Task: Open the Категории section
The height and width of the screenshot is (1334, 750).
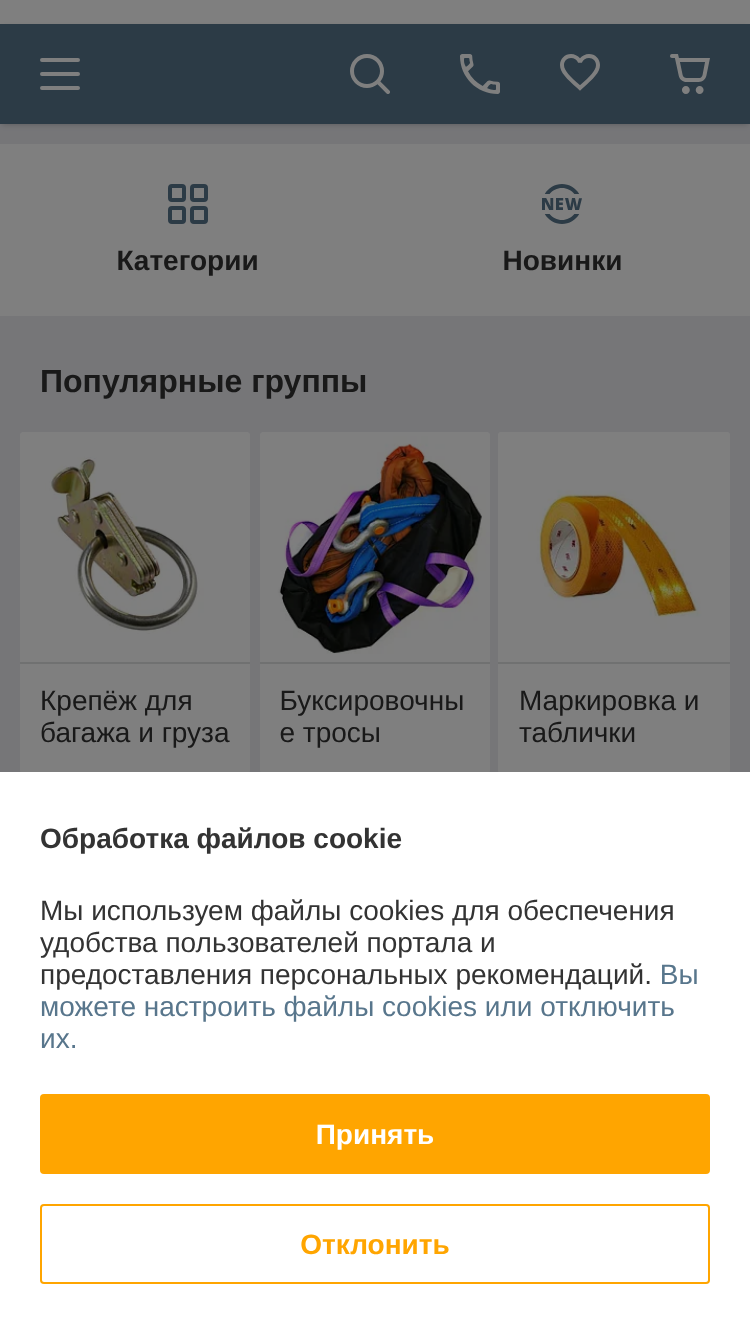Action: pos(188,230)
